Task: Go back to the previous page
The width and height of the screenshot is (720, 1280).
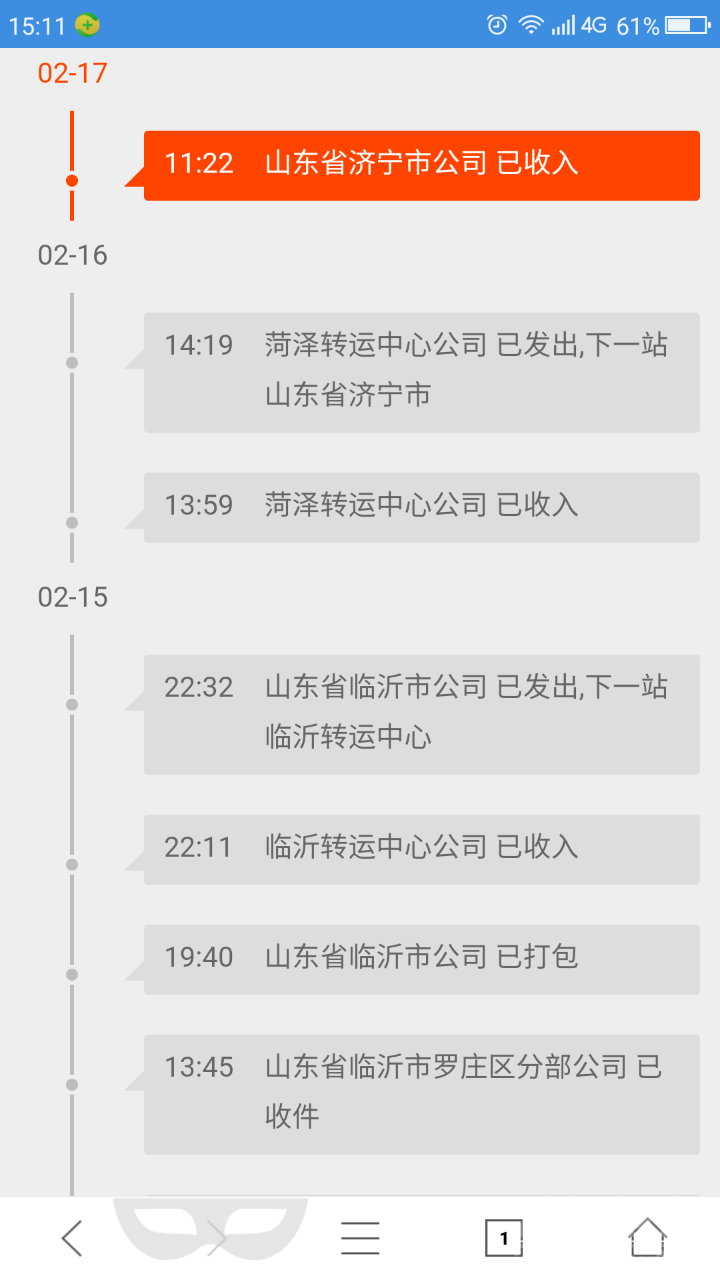Action: tap(72, 1238)
